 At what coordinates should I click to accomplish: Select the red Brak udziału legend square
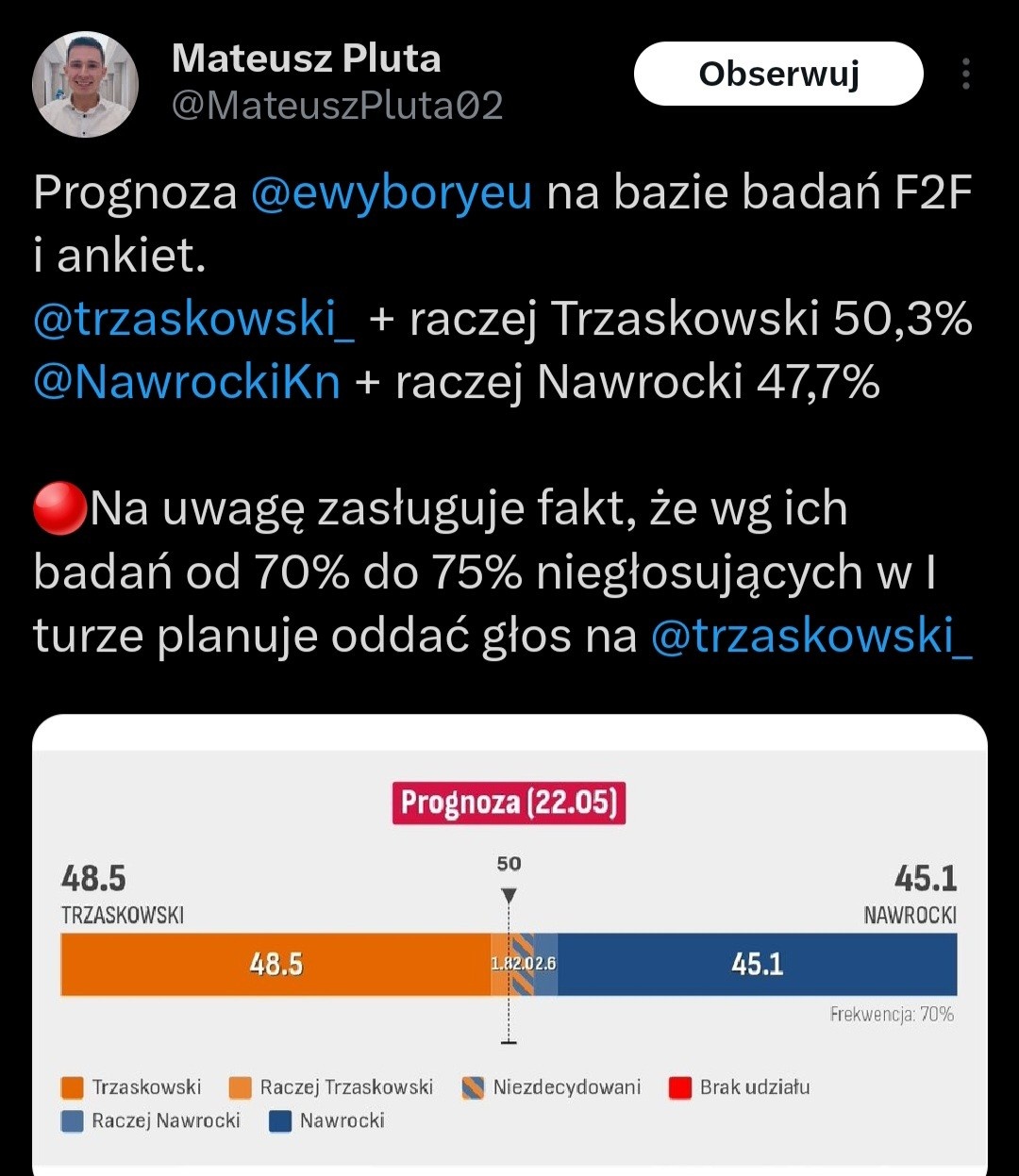click(678, 1086)
